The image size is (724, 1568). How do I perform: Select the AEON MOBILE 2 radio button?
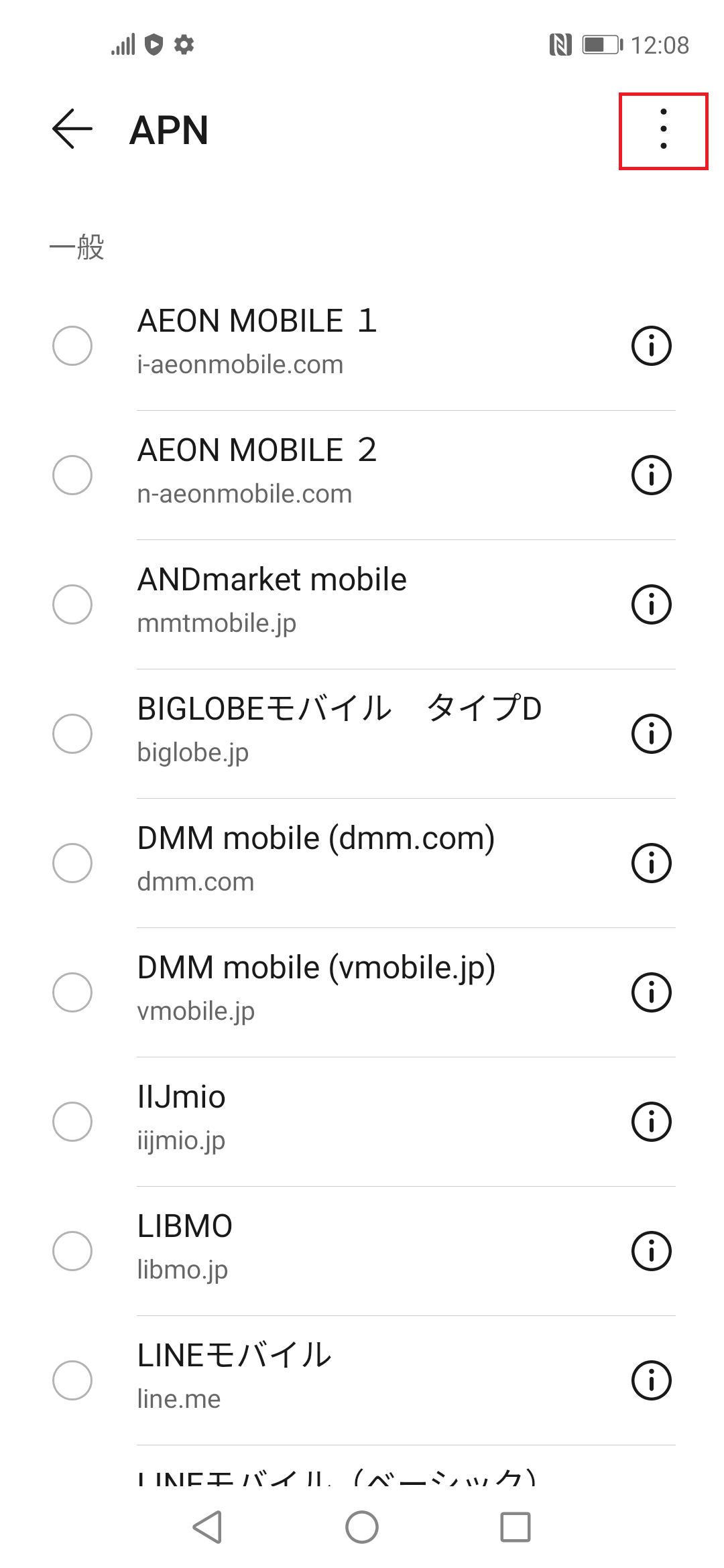pyautogui.click(x=72, y=475)
